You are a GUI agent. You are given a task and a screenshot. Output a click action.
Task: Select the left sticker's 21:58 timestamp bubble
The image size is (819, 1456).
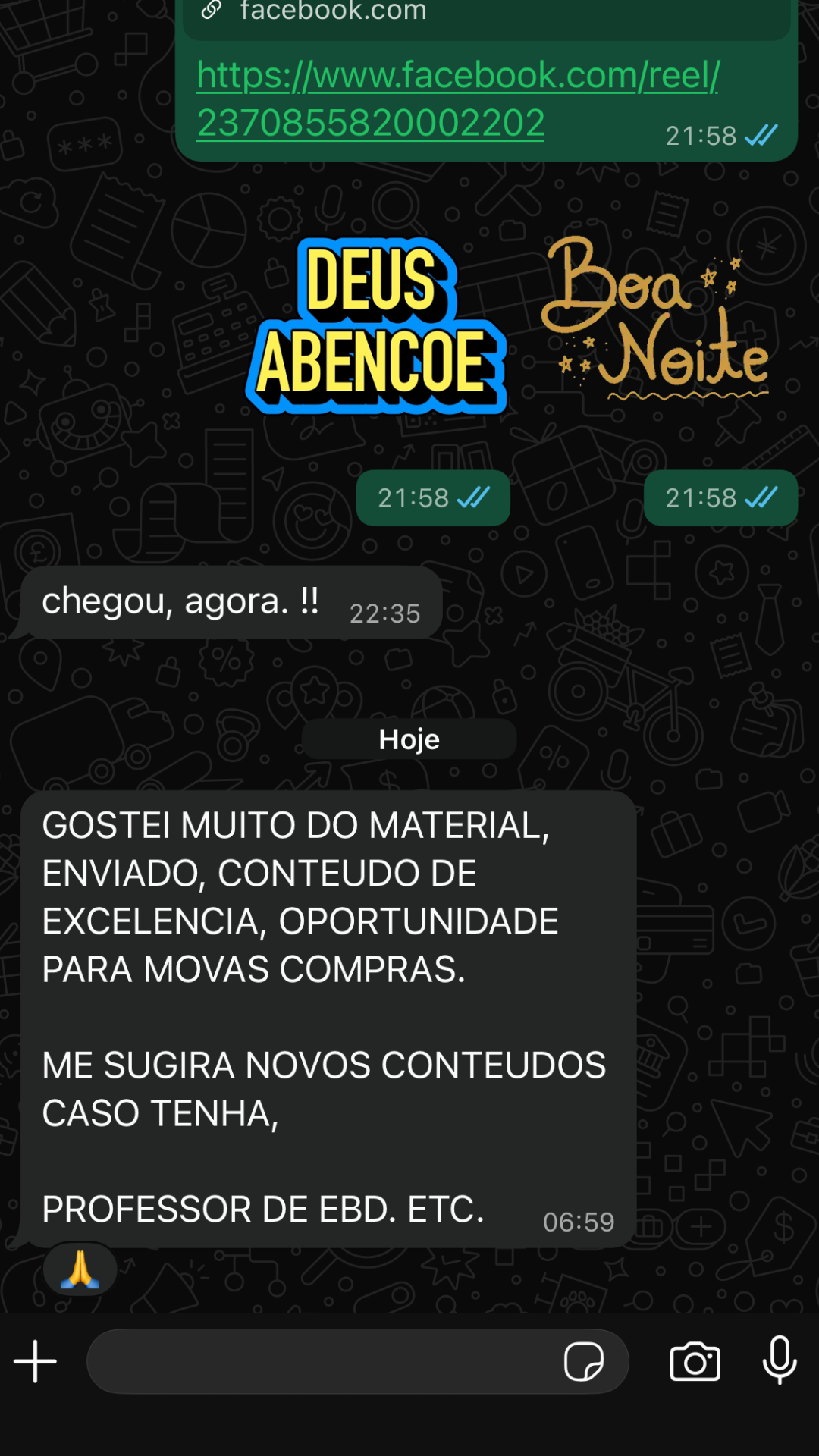click(432, 497)
